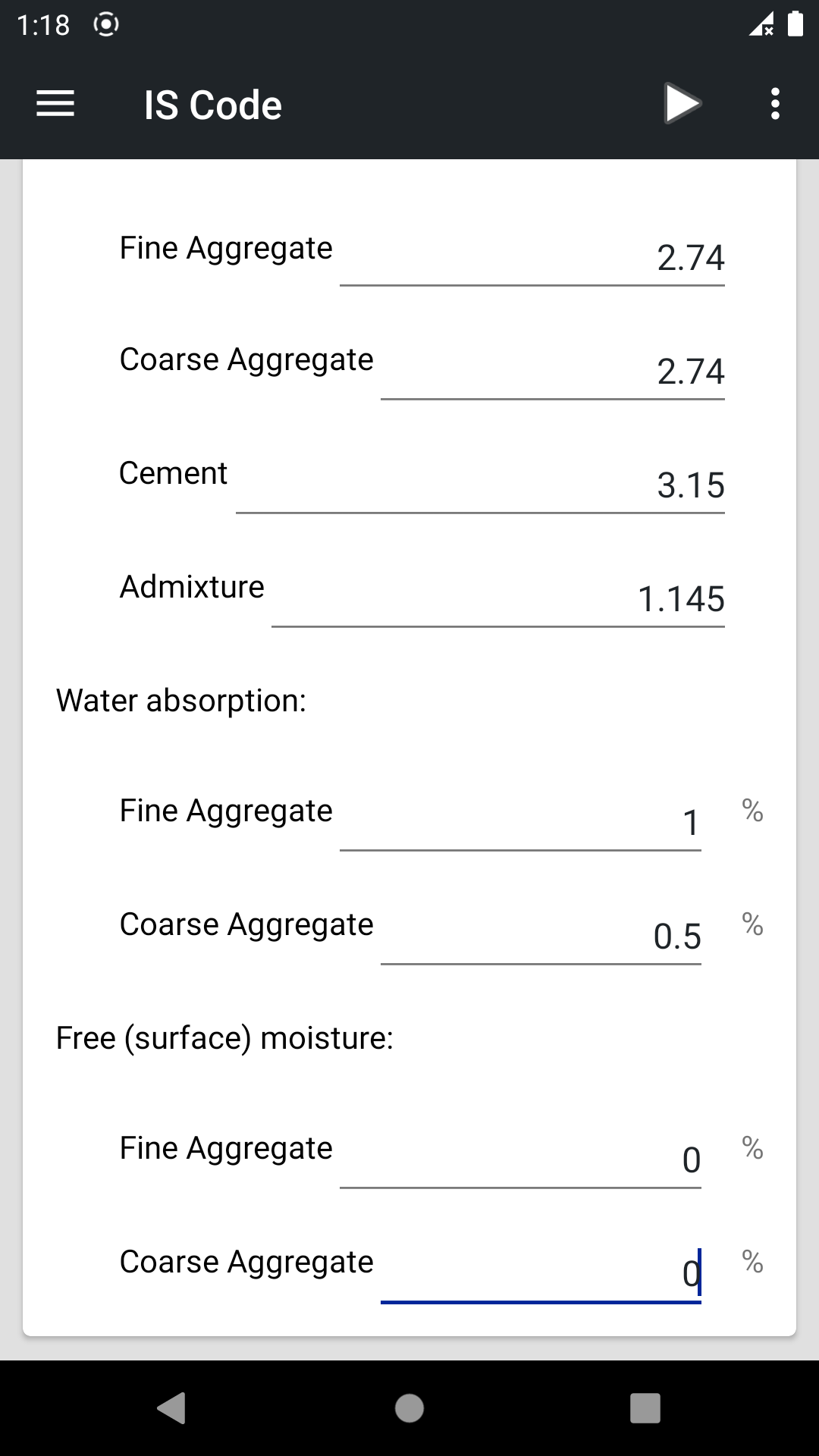This screenshot has height=1456, width=819.
Task: Tap the play/calculate icon in toolbar
Action: point(680,104)
